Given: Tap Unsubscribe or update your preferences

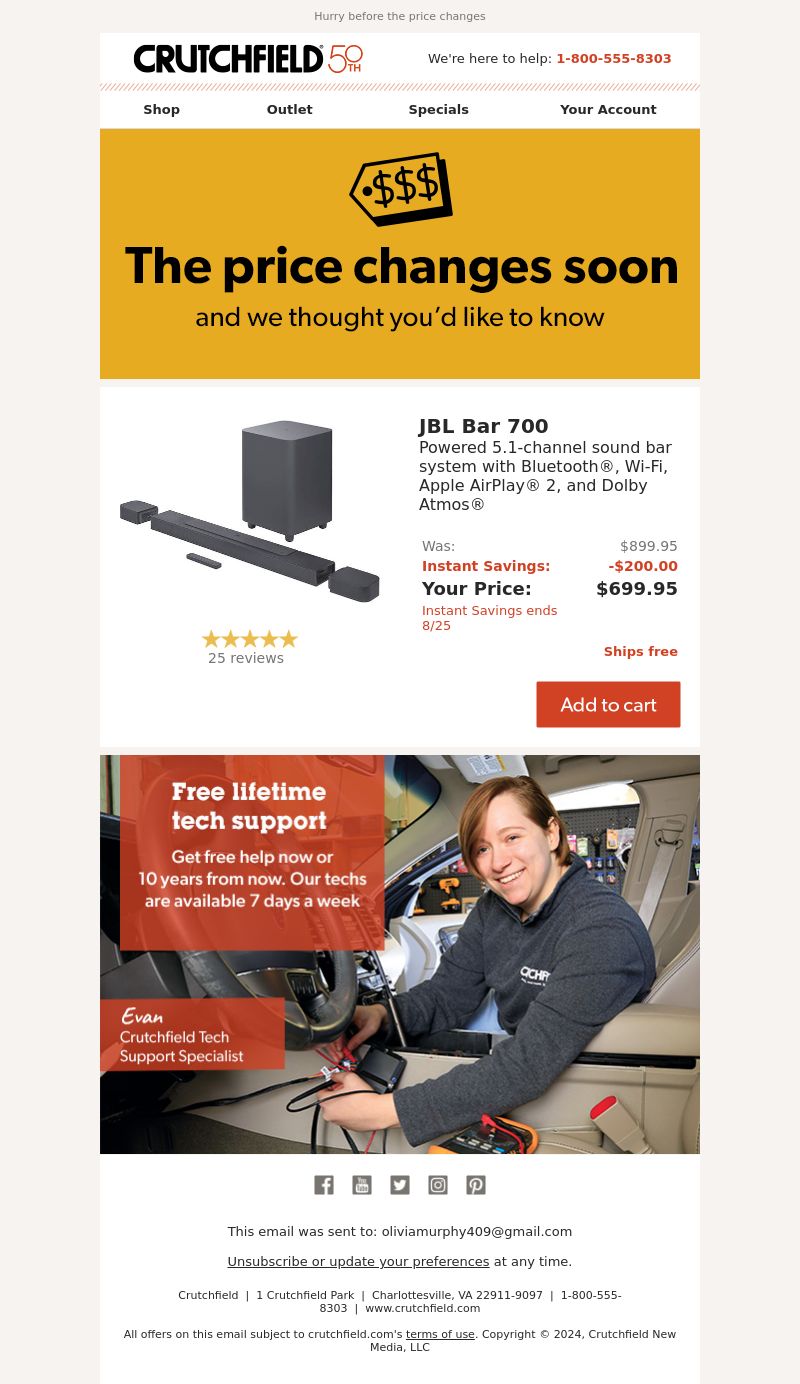Looking at the screenshot, I should tap(358, 1262).
